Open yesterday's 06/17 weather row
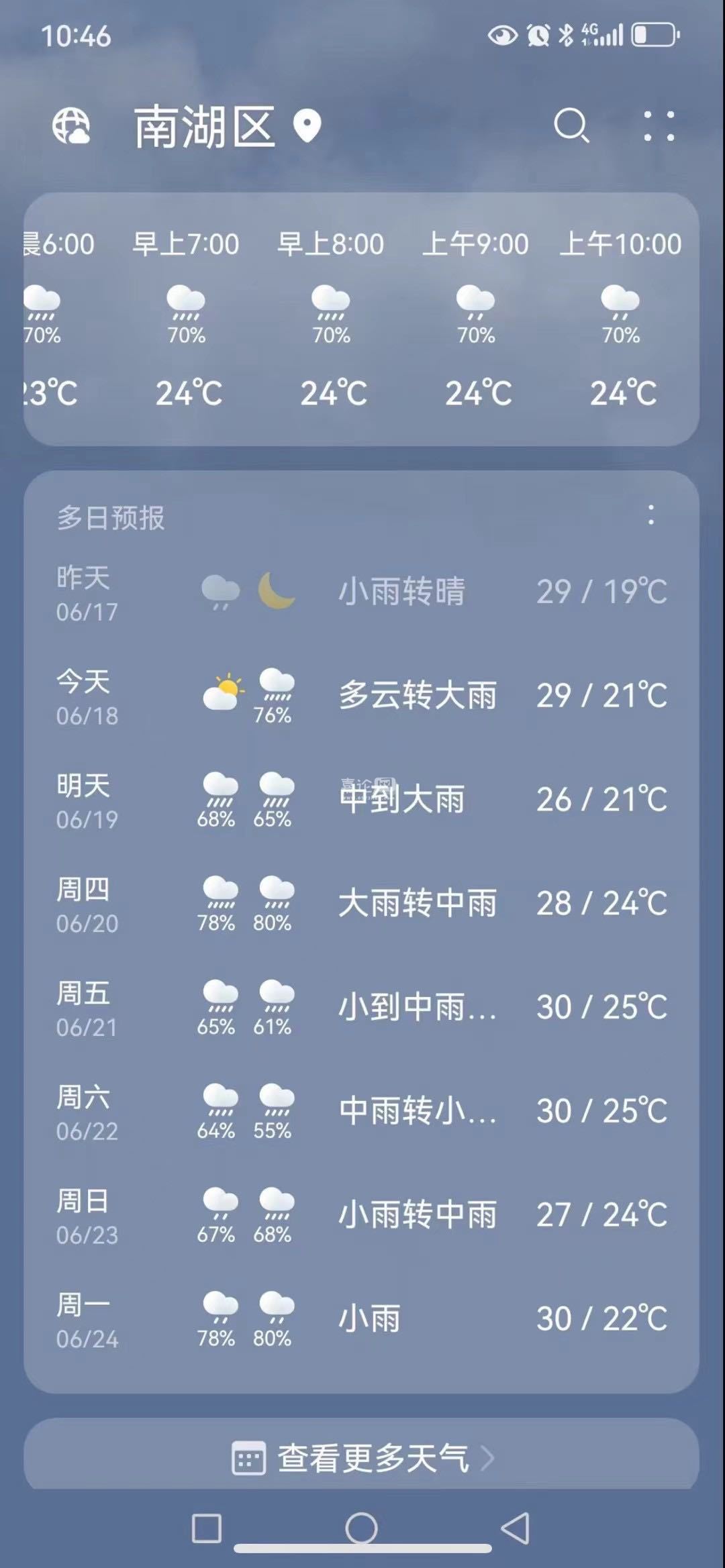 tap(362, 592)
